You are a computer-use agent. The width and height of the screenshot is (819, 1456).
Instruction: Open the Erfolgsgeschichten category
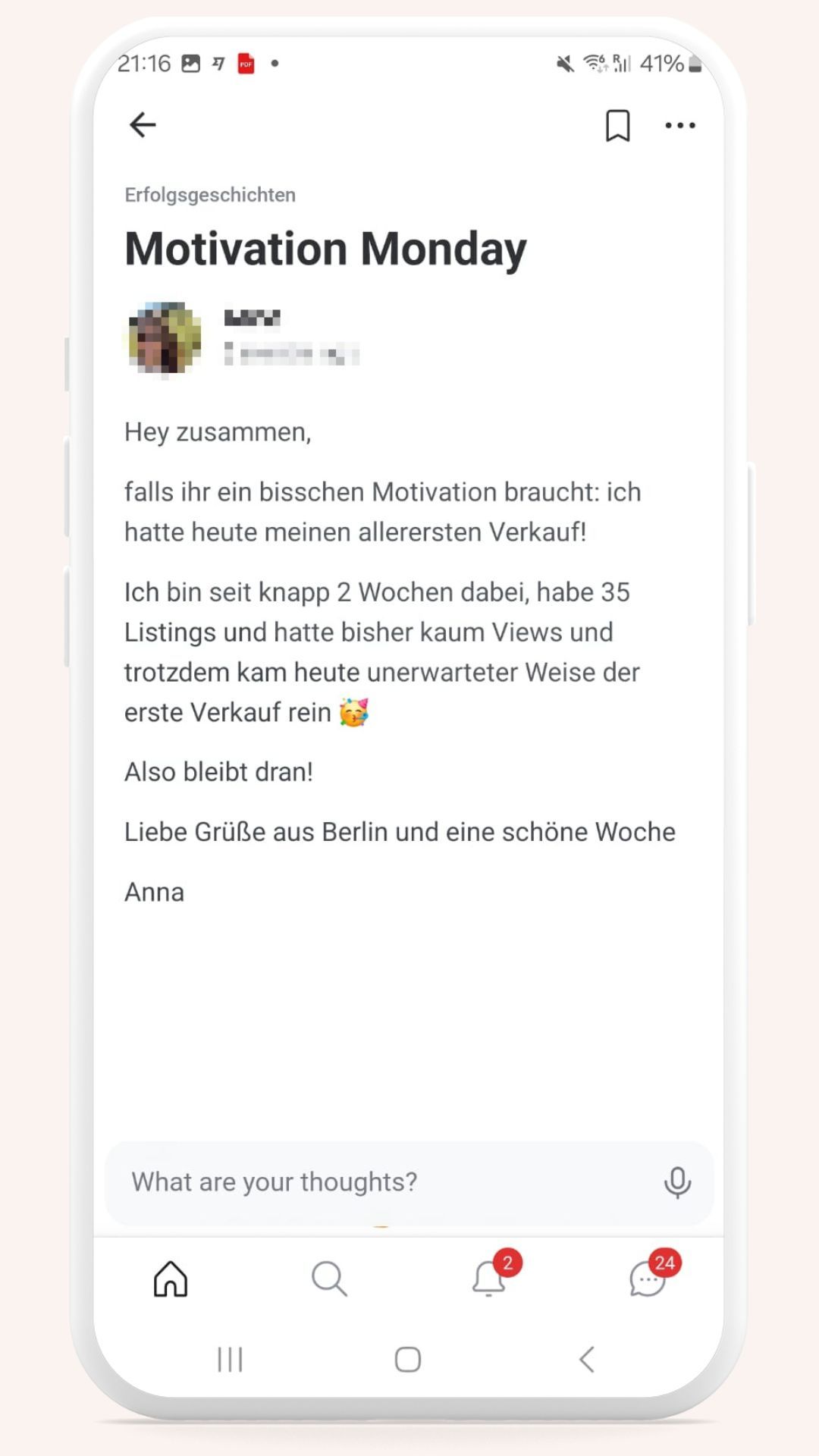coord(210,195)
